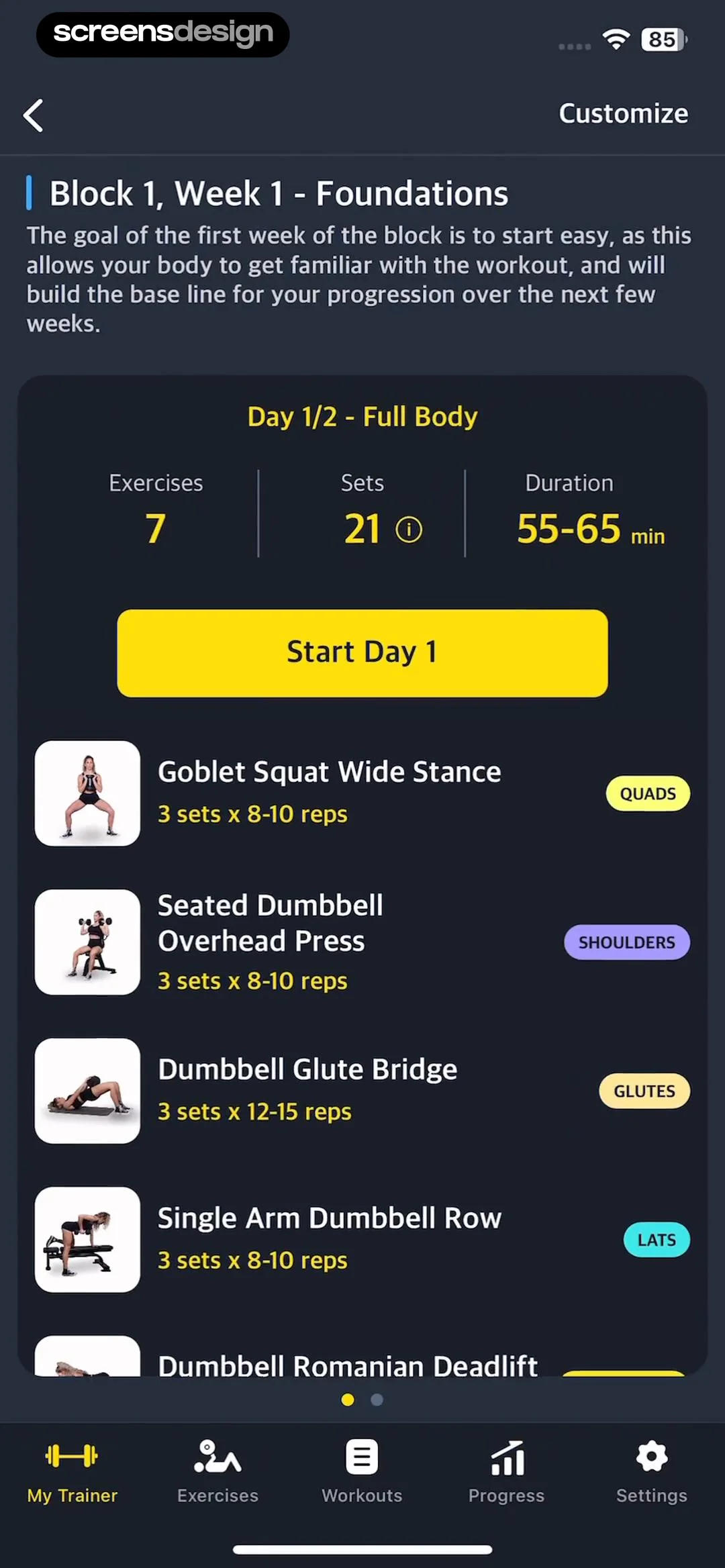
Task: Go to the Workouts tab
Action: 362,1471
